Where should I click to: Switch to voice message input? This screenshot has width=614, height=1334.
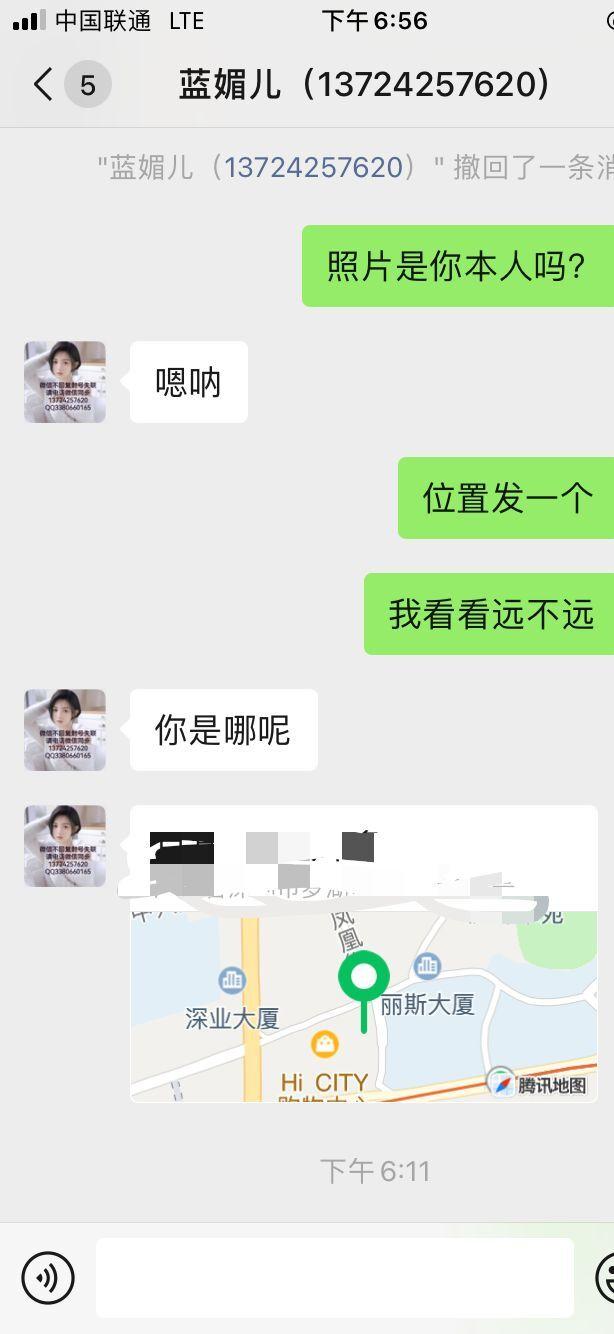[x=48, y=1277]
